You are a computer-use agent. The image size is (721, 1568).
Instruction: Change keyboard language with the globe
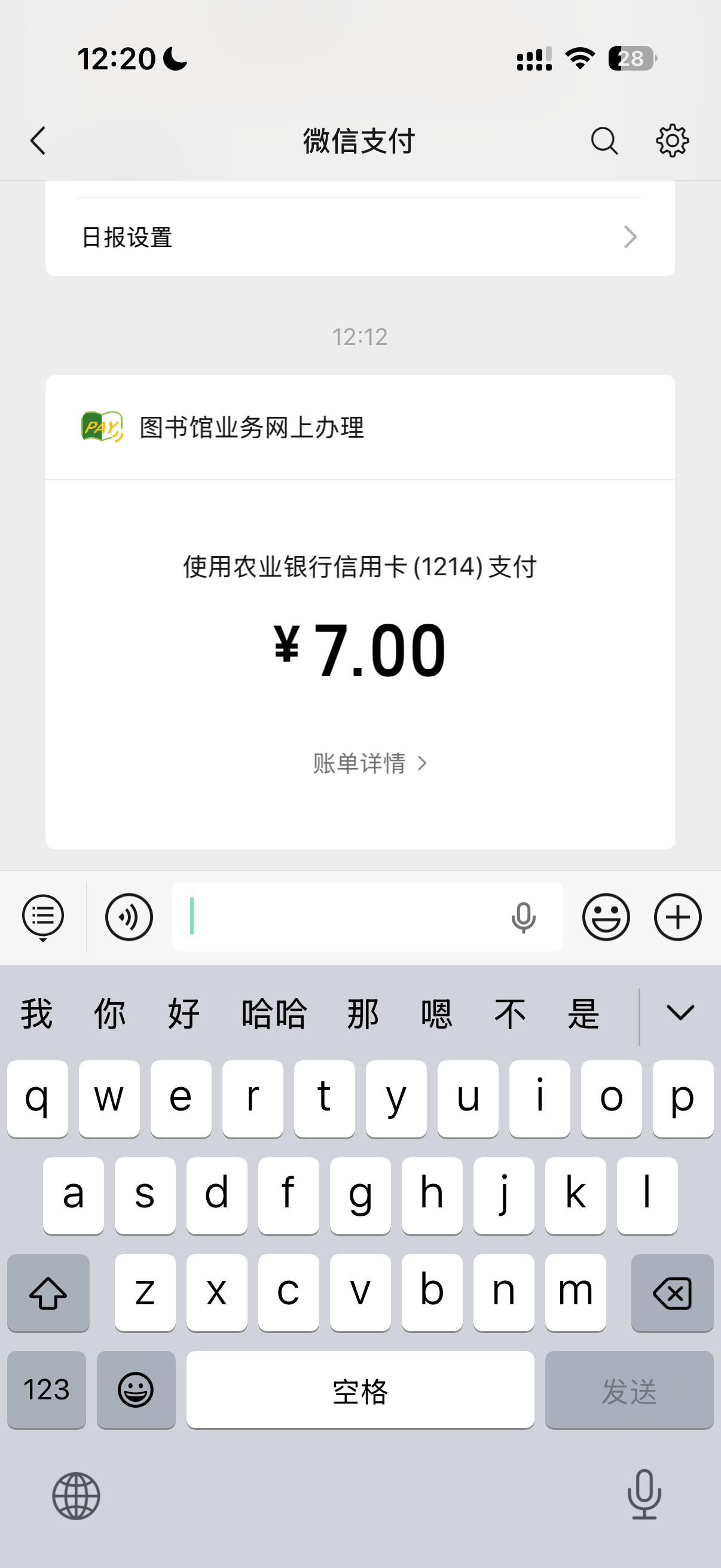click(x=76, y=1496)
